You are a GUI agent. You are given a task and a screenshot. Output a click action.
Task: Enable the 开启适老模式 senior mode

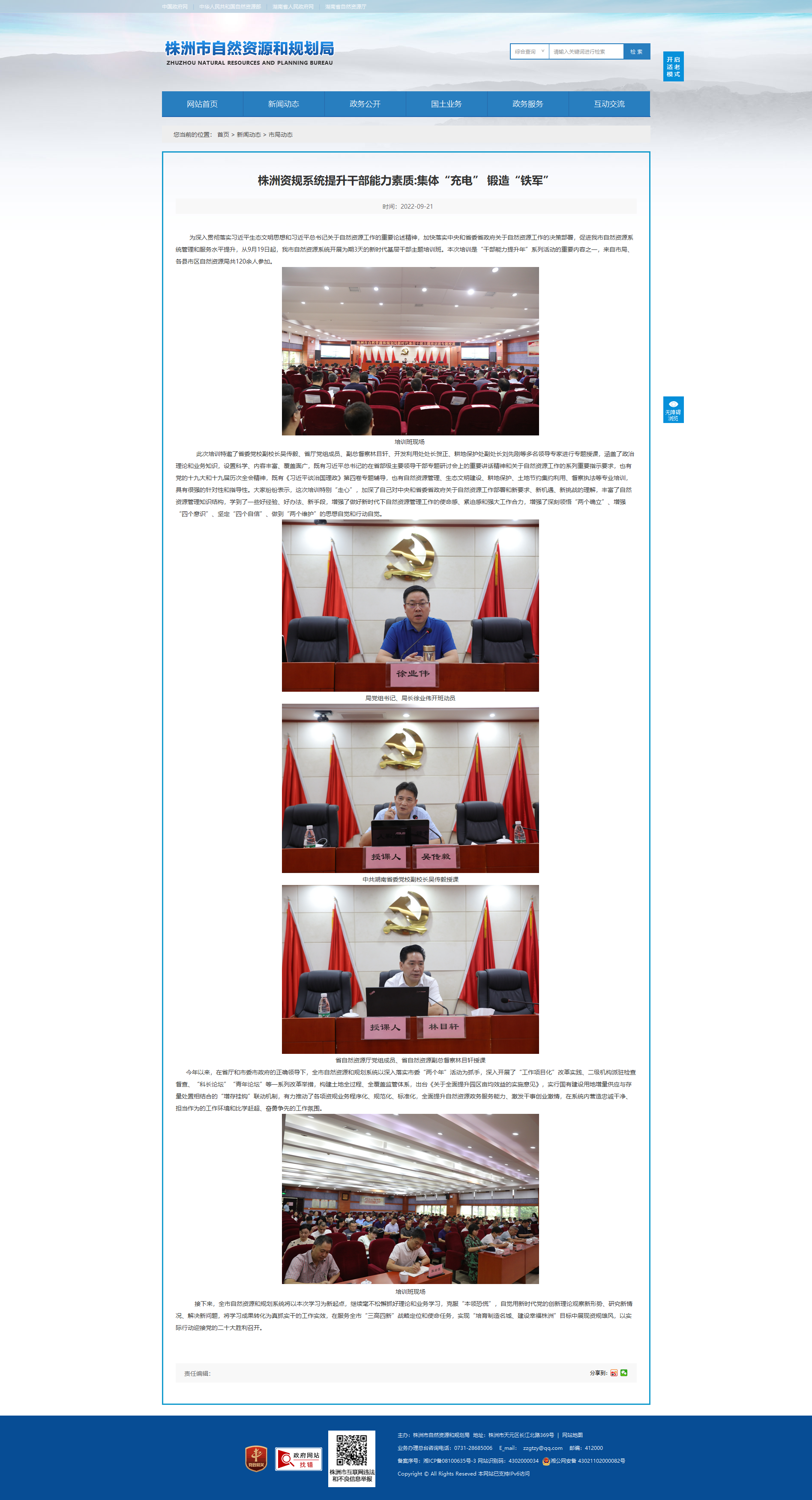(674, 66)
